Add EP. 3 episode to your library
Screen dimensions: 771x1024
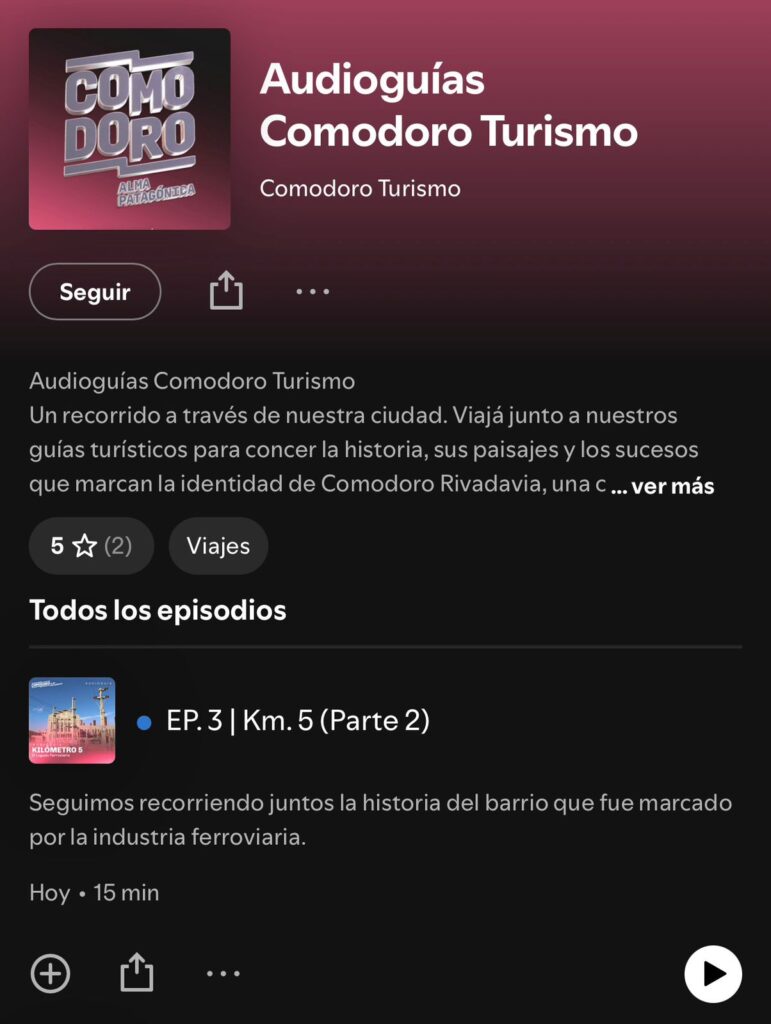pyautogui.click(x=50, y=973)
